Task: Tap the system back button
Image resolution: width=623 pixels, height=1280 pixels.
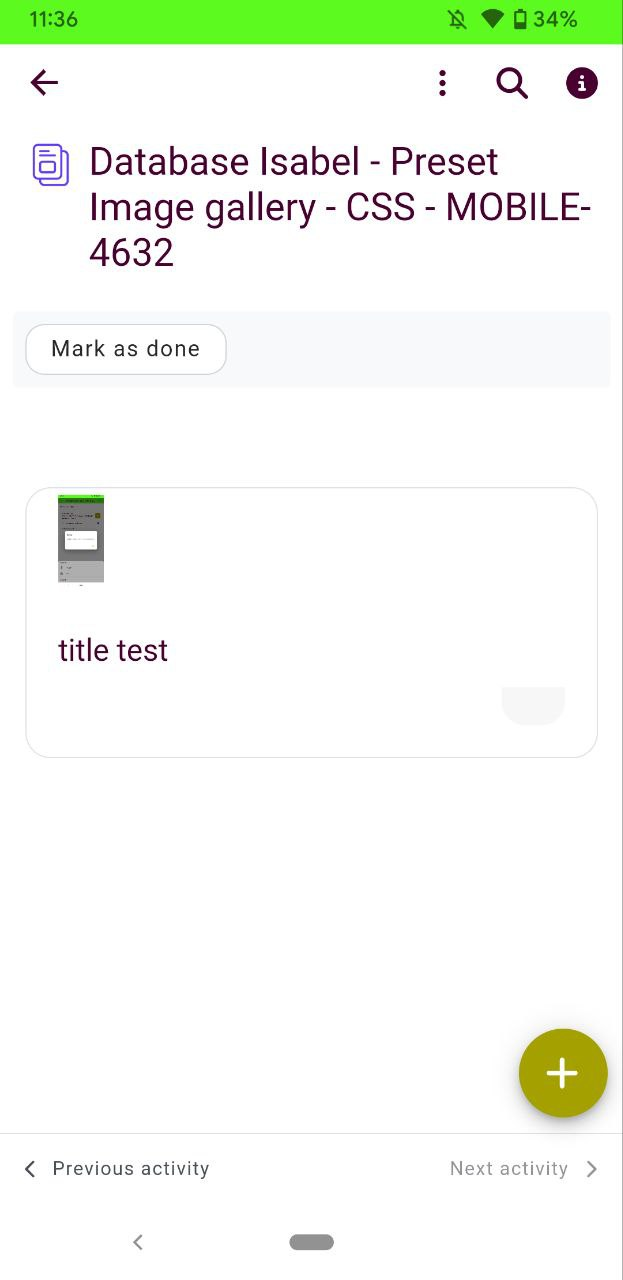Action: click(138, 1242)
